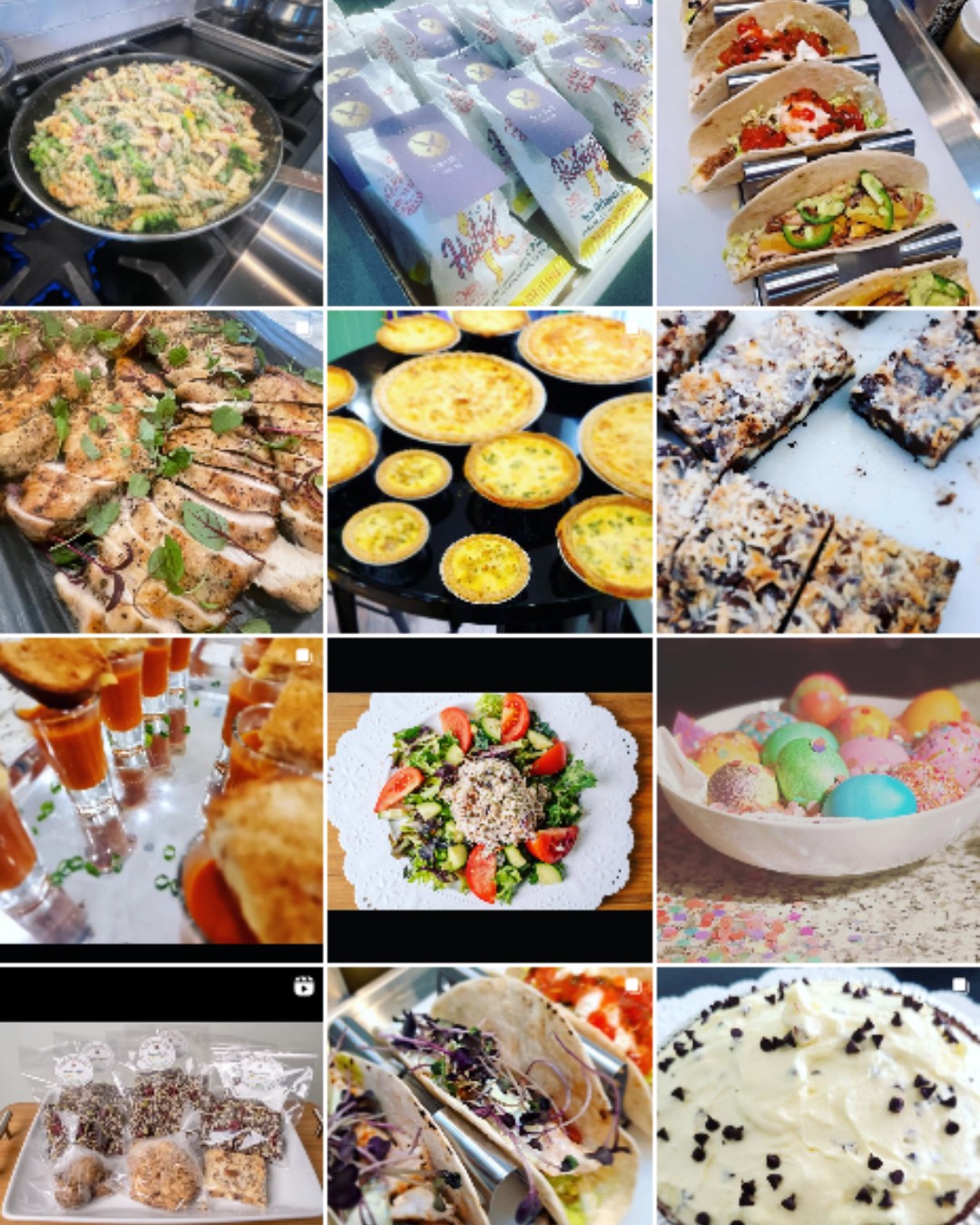Open the pasta skillet post
Viewport: 980px width, 1225px height.
coord(162,152)
